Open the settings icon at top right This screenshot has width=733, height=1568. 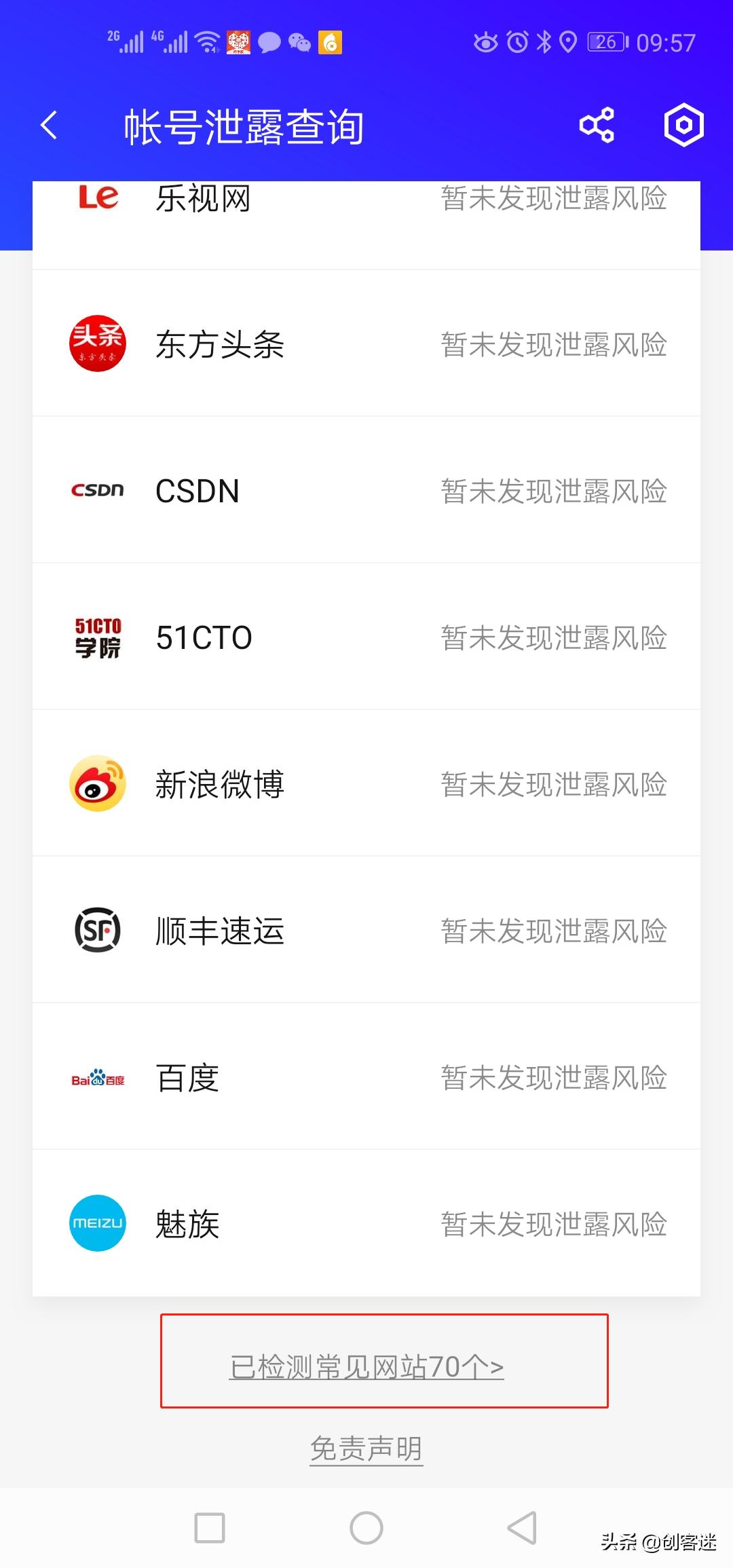click(683, 125)
